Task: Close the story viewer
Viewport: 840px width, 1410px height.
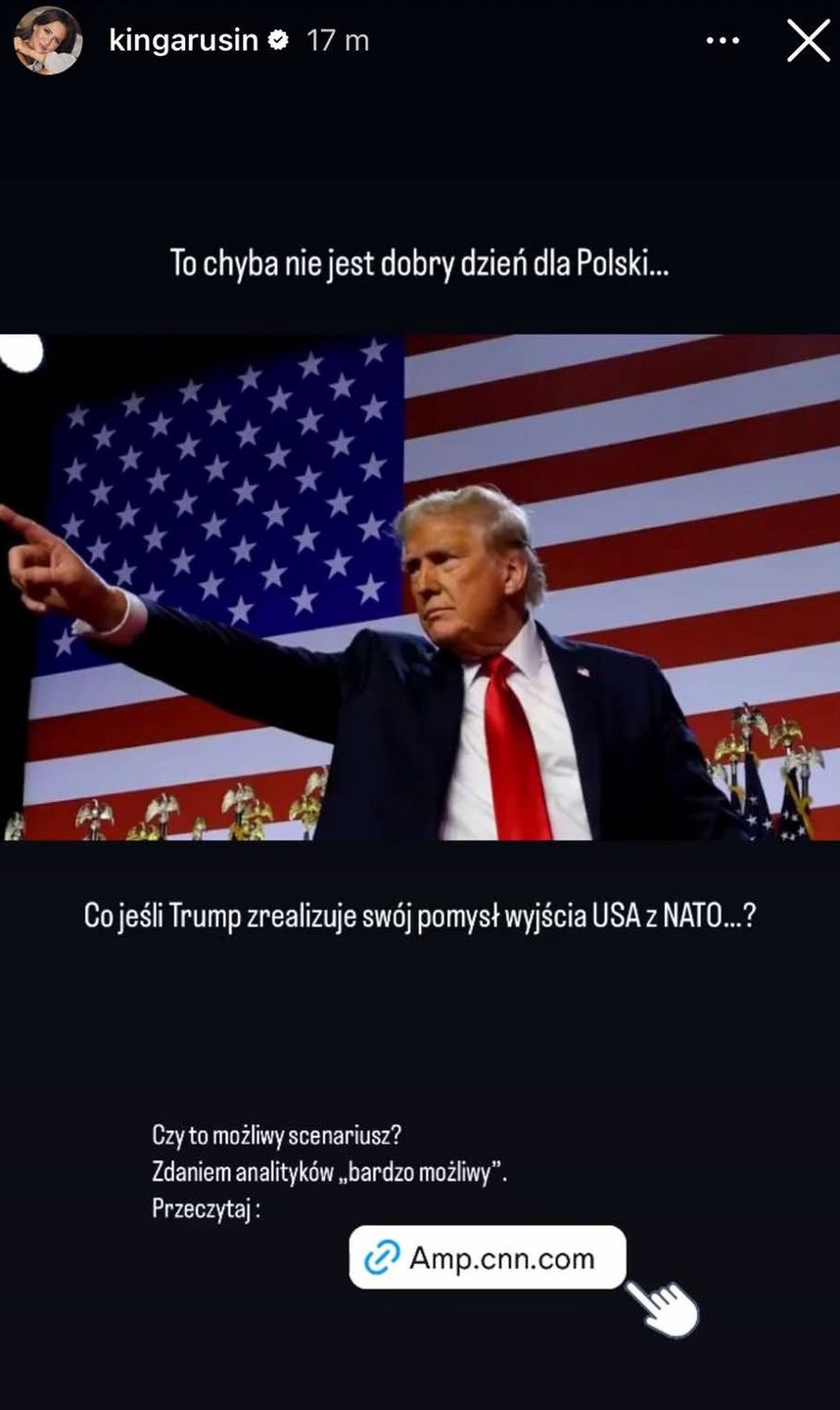Action: click(808, 41)
